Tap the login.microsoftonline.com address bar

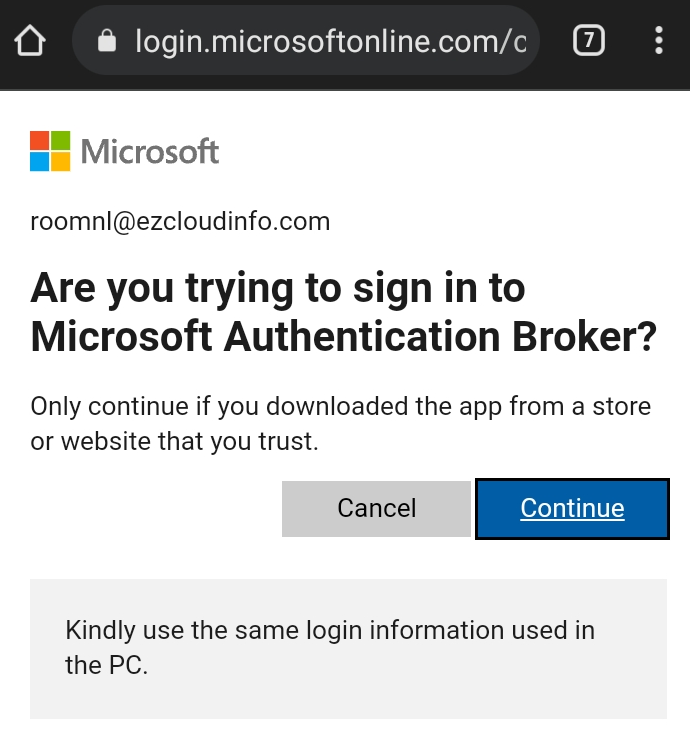click(310, 41)
